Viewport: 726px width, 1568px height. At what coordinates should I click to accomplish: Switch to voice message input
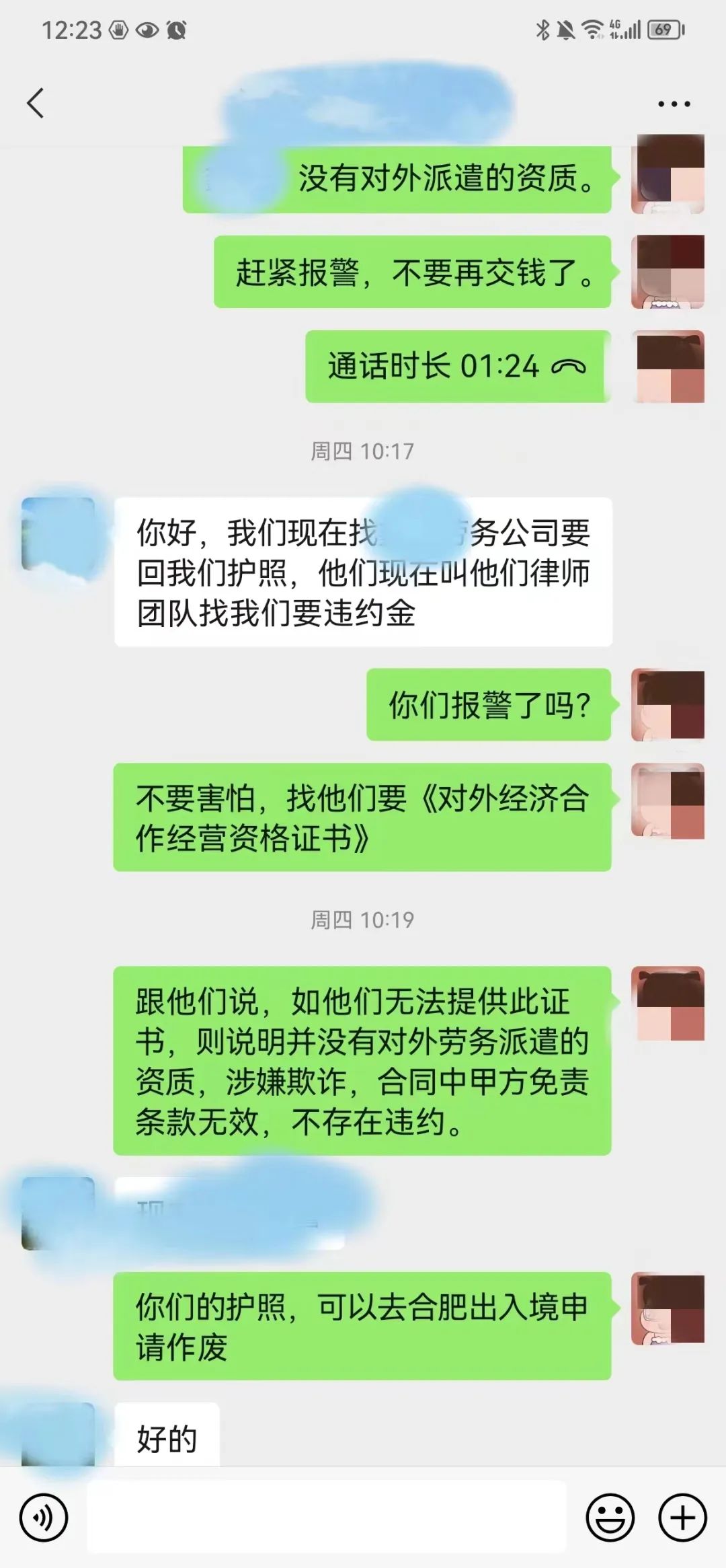click(44, 1518)
